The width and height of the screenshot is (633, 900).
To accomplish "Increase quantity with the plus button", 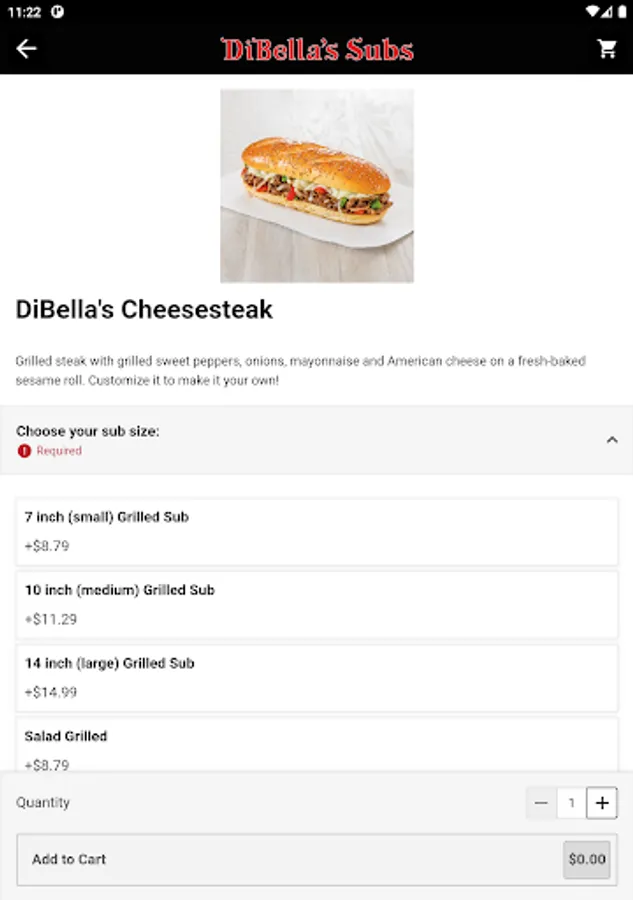I will 601,803.
